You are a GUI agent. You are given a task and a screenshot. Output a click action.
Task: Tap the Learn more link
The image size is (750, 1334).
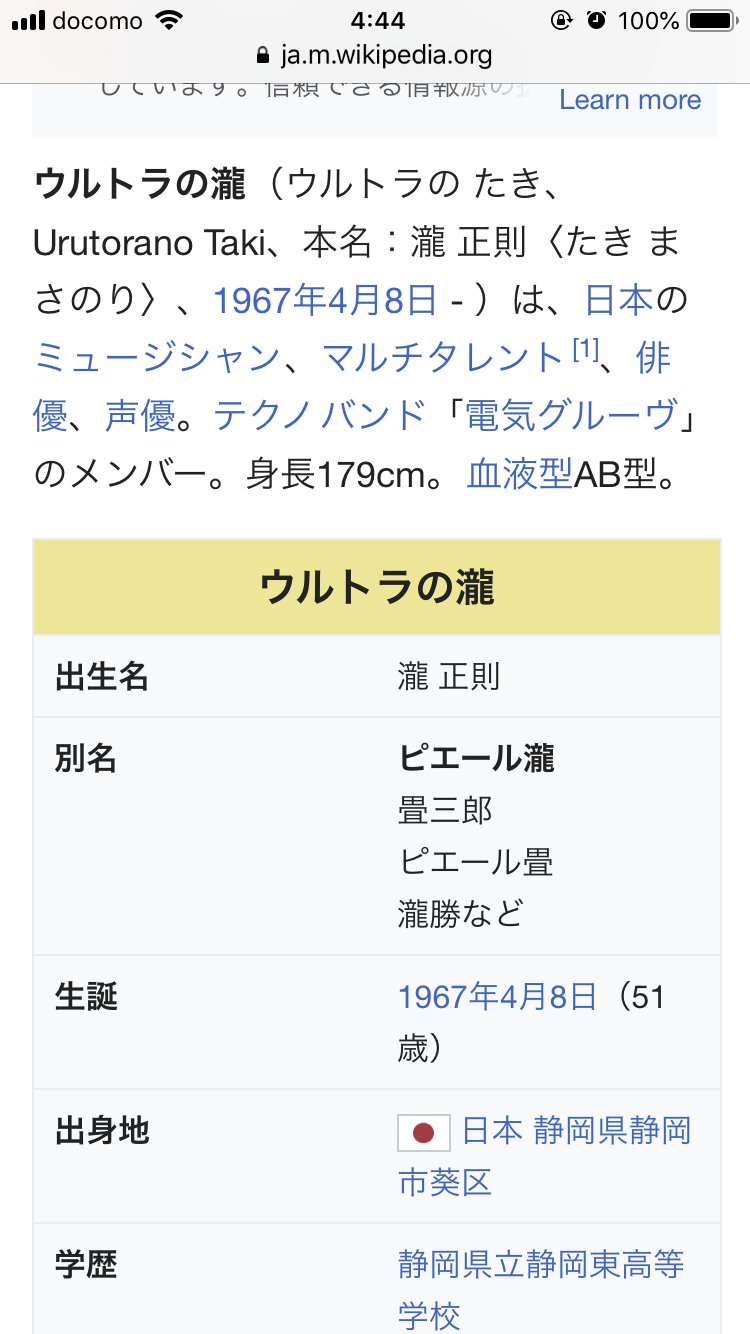point(629,100)
